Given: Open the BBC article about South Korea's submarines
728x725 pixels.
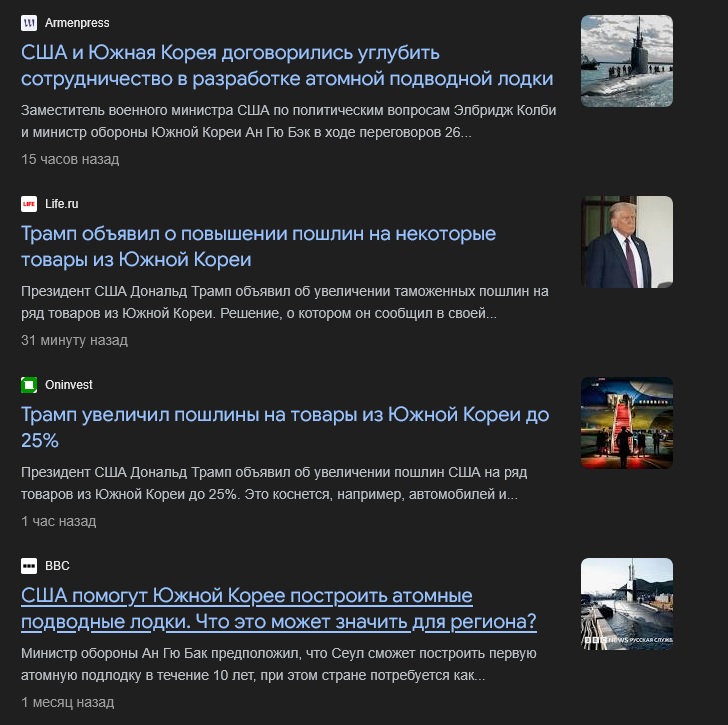Looking at the screenshot, I should [278, 609].
